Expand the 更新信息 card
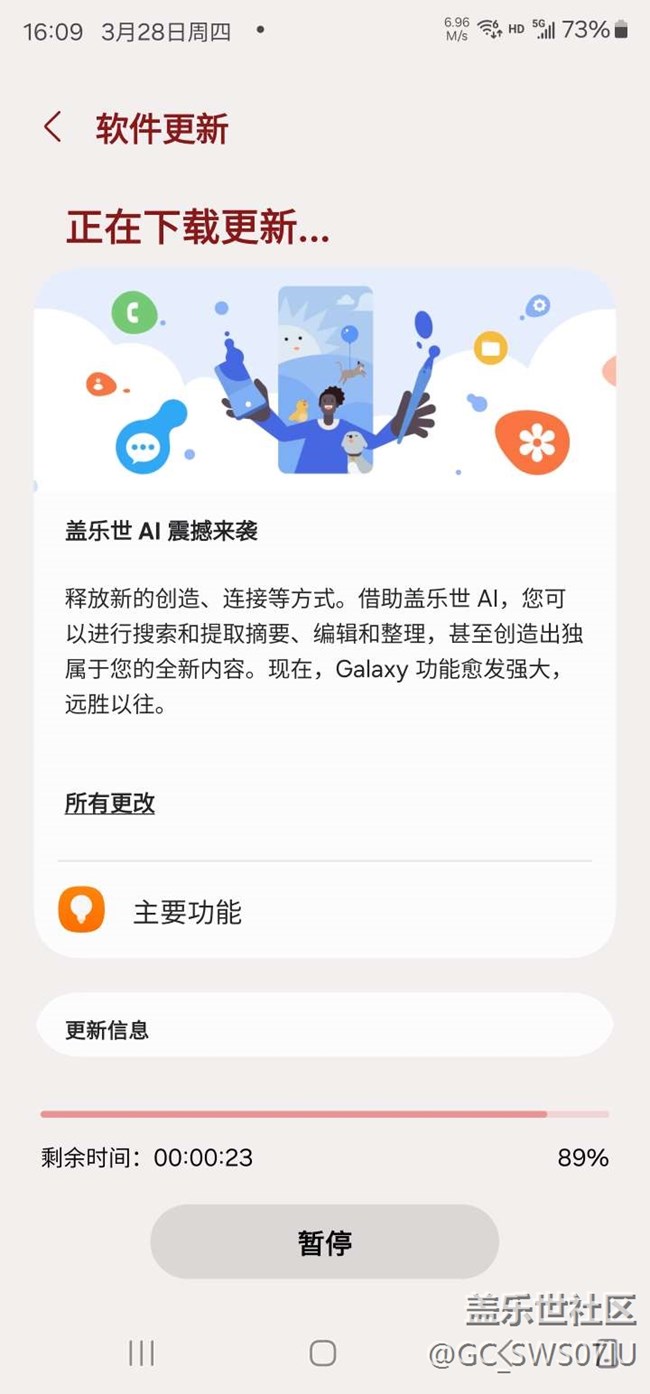The image size is (650, 1394). pos(324,1029)
